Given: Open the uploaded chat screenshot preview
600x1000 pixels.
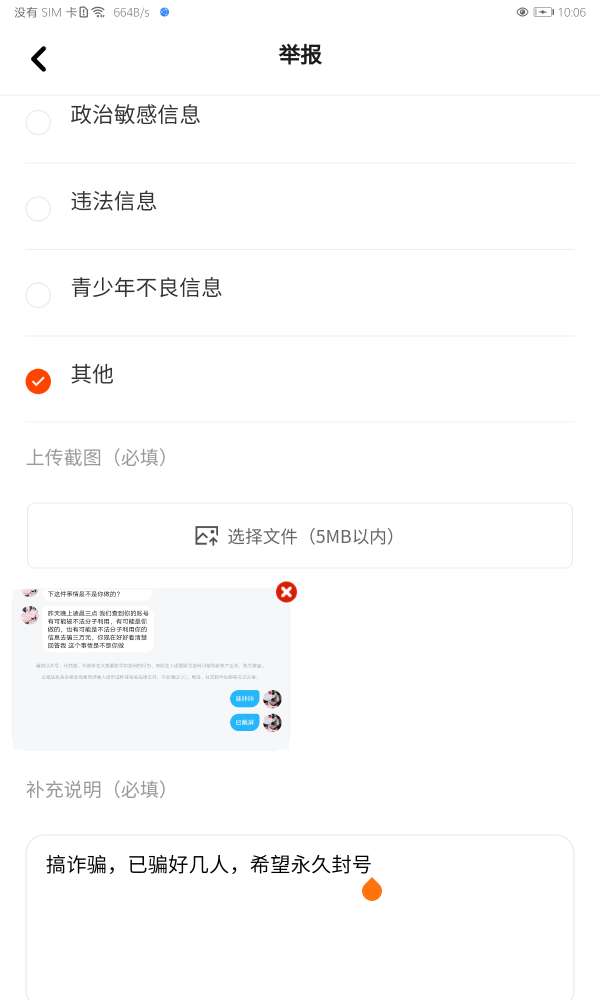Looking at the screenshot, I should (x=150, y=668).
